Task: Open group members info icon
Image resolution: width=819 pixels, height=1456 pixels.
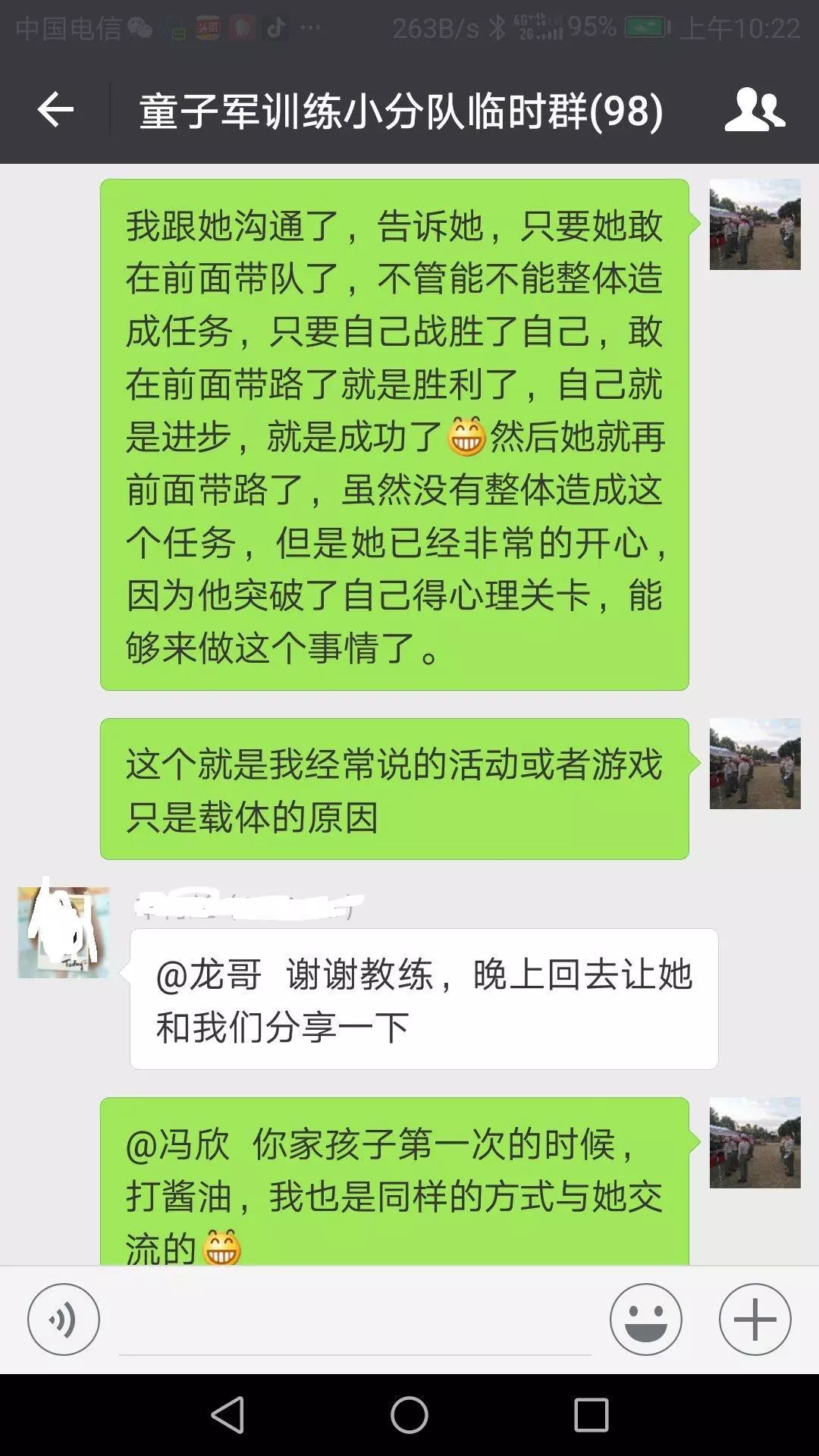Action: [754, 111]
